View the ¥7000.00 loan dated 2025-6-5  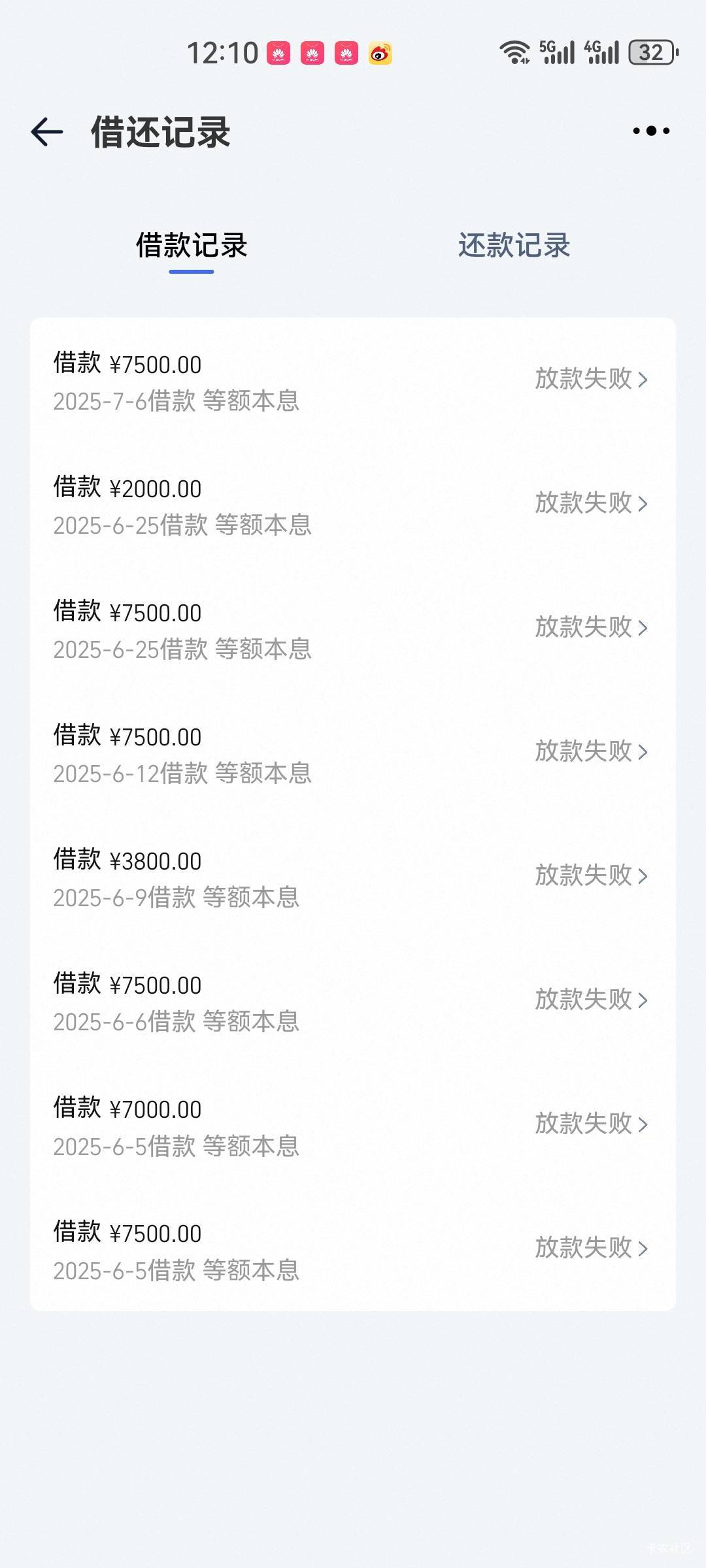click(x=353, y=1125)
